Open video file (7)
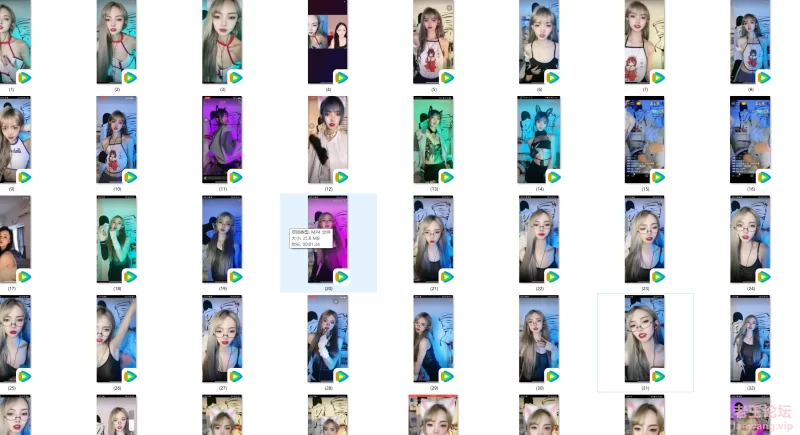 pyautogui.click(x=645, y=42)
